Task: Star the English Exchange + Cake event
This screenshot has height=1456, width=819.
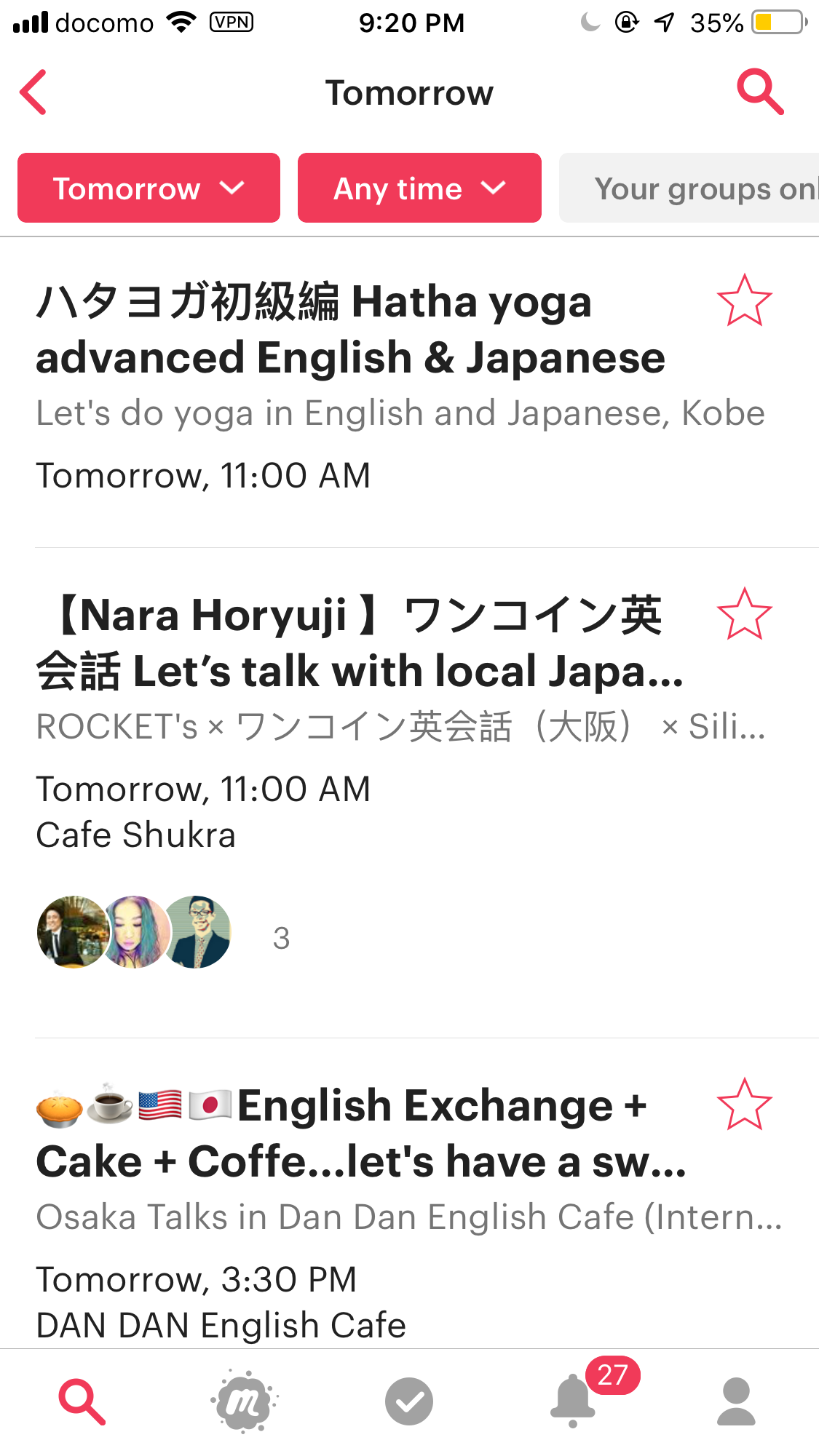Action: click(x=744, y=1105)
